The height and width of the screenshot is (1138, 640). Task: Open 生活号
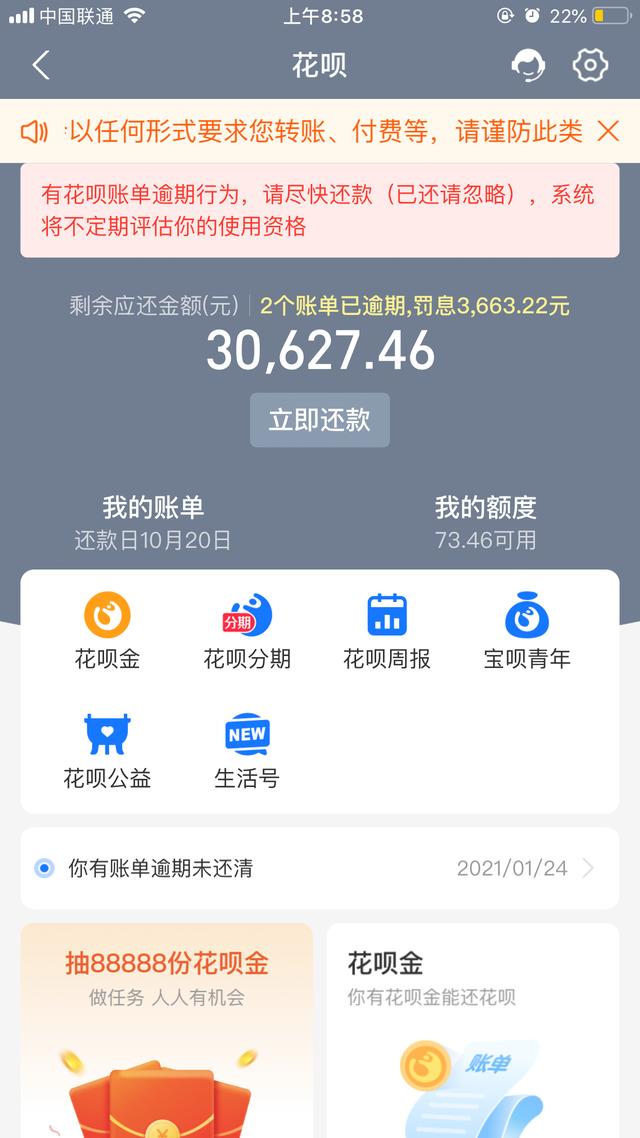[x=247, y=750]
